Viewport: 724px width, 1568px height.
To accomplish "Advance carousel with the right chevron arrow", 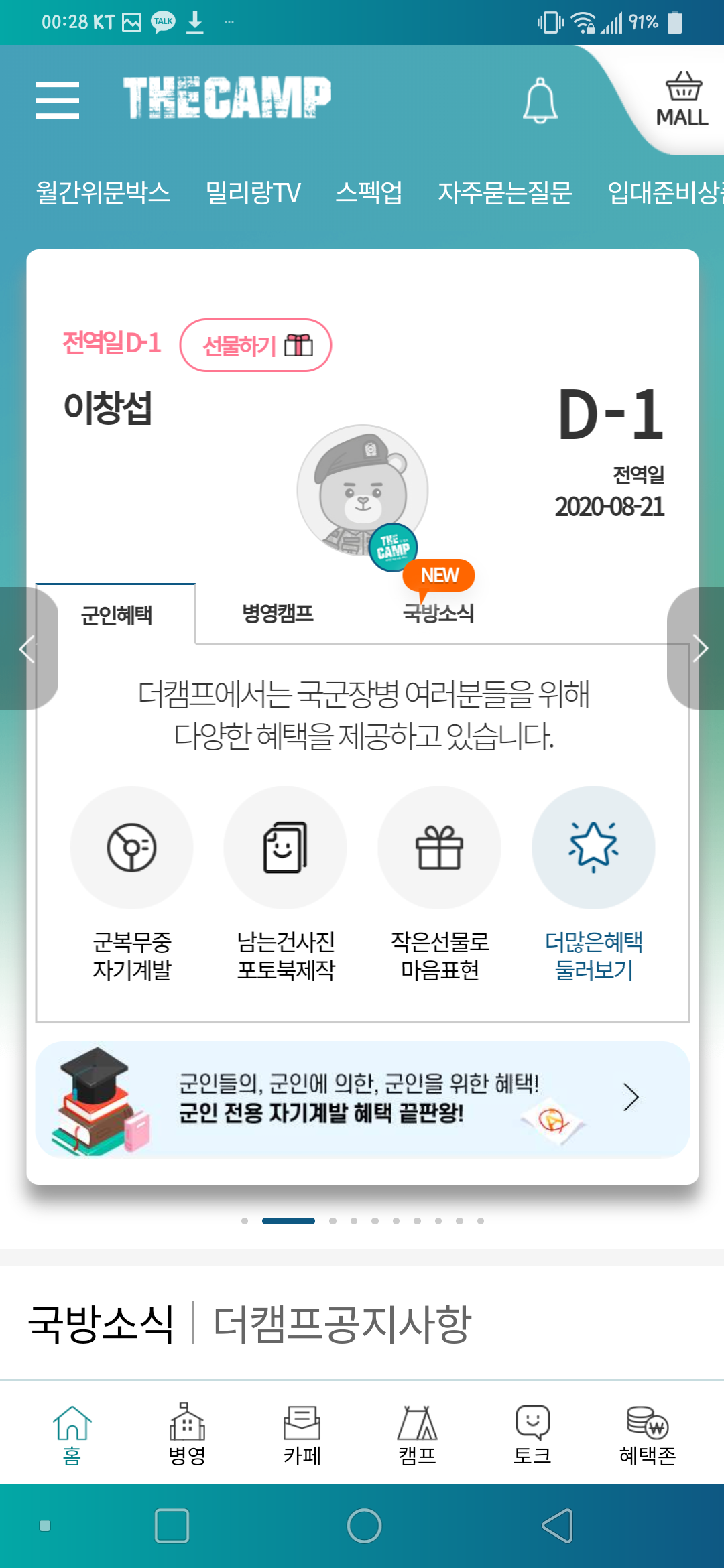I will 701,648.
